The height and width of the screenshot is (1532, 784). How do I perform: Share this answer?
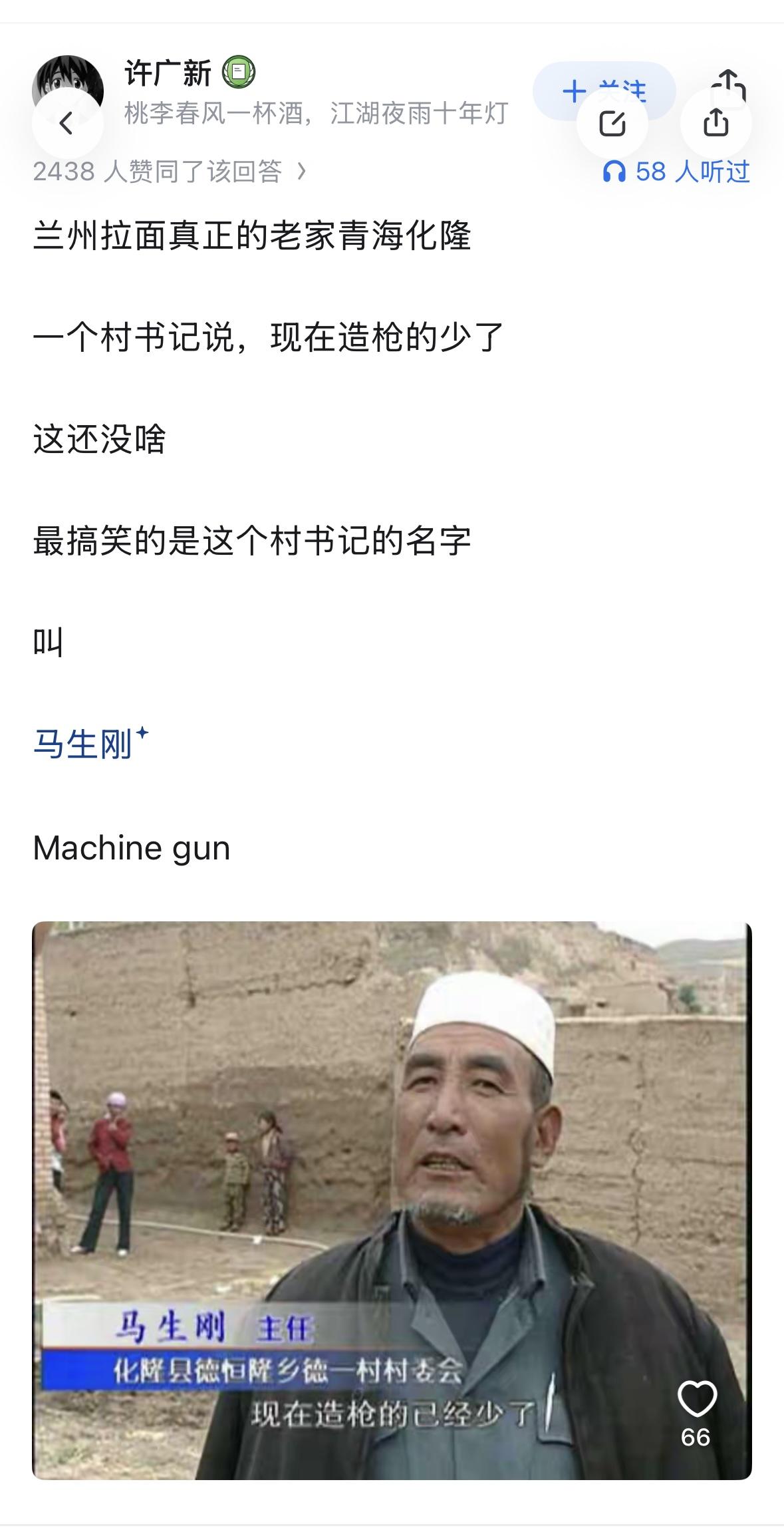(x=716, y=123)
